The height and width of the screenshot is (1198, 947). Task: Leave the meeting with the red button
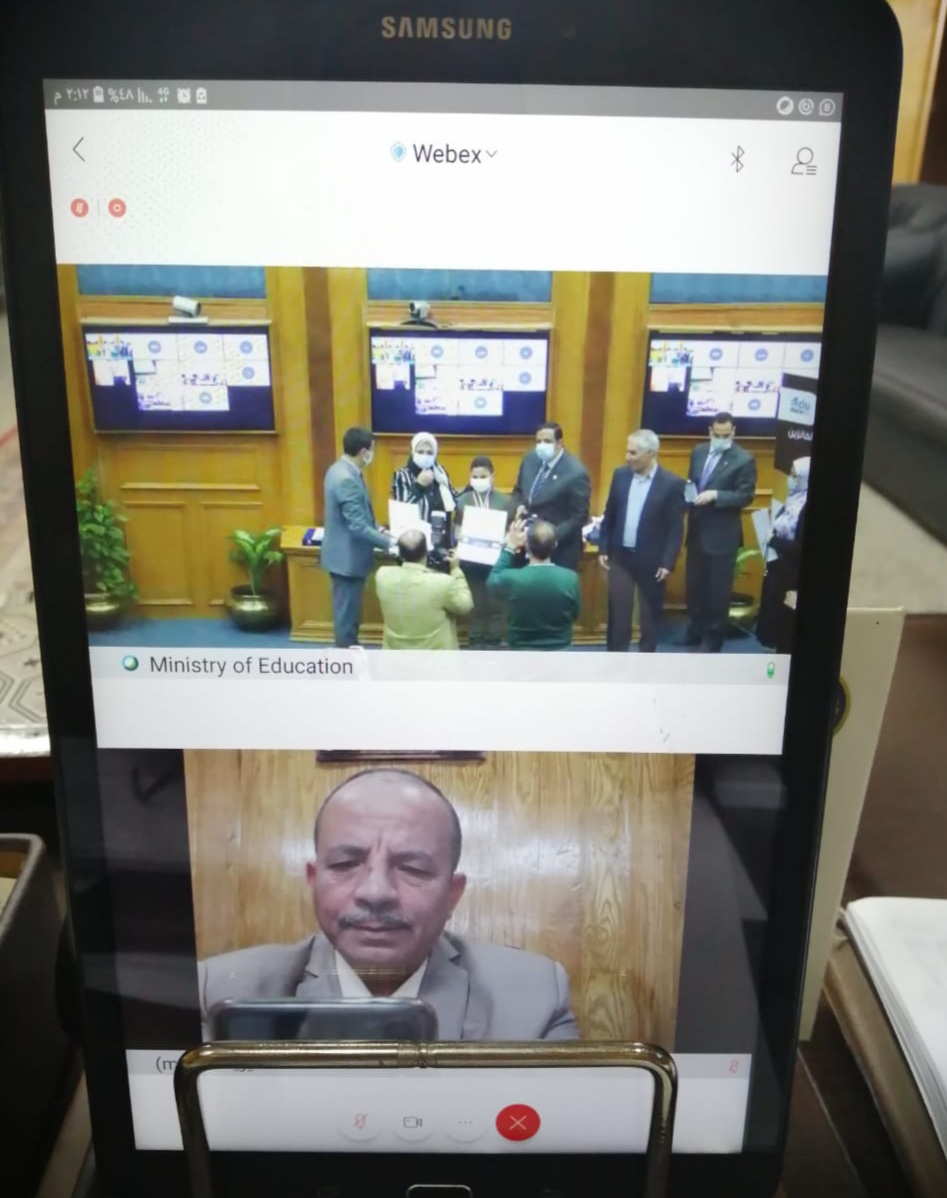coord(517,1122)
